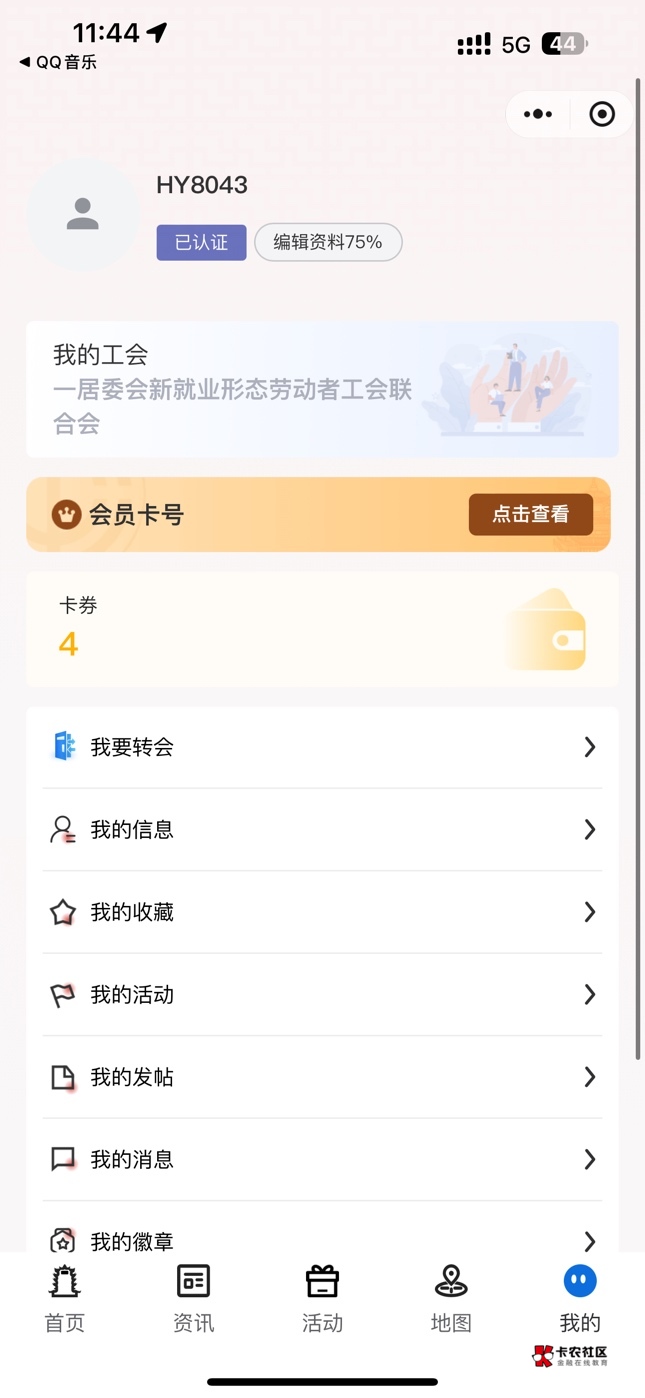Close the mini program with the circle button

click(602, 114)
